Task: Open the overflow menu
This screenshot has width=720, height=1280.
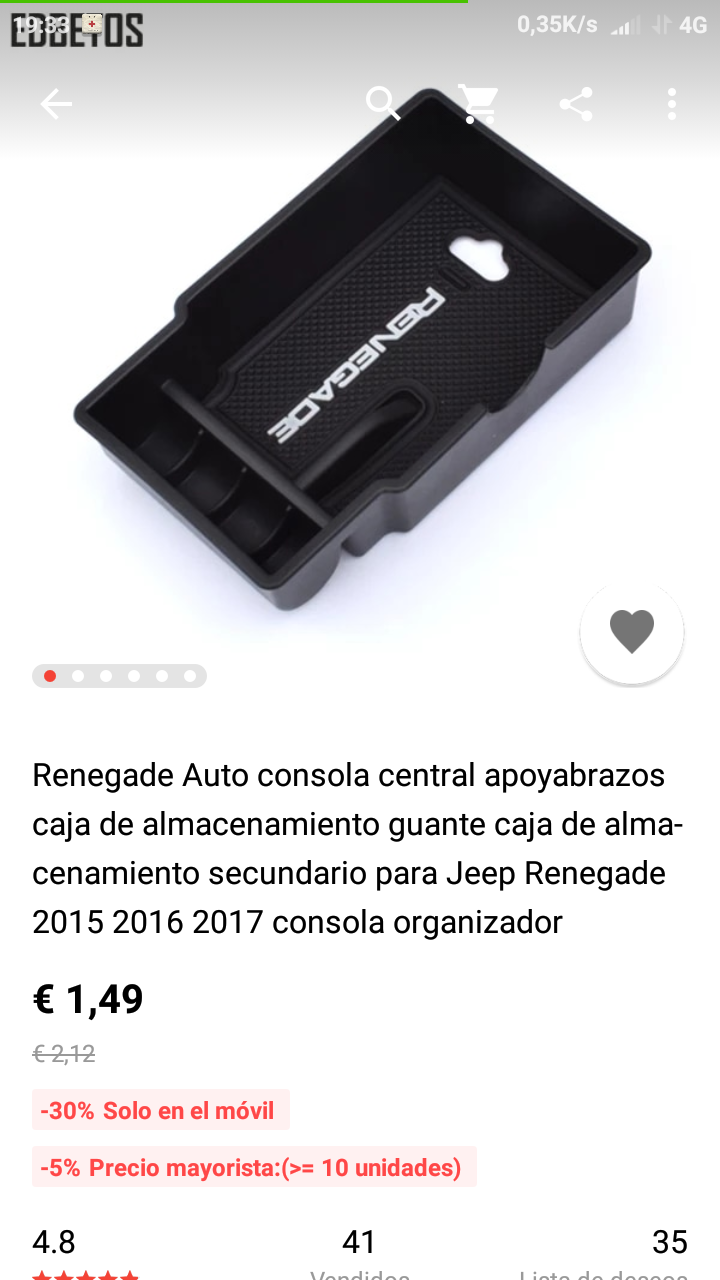Action: (671, 104)
